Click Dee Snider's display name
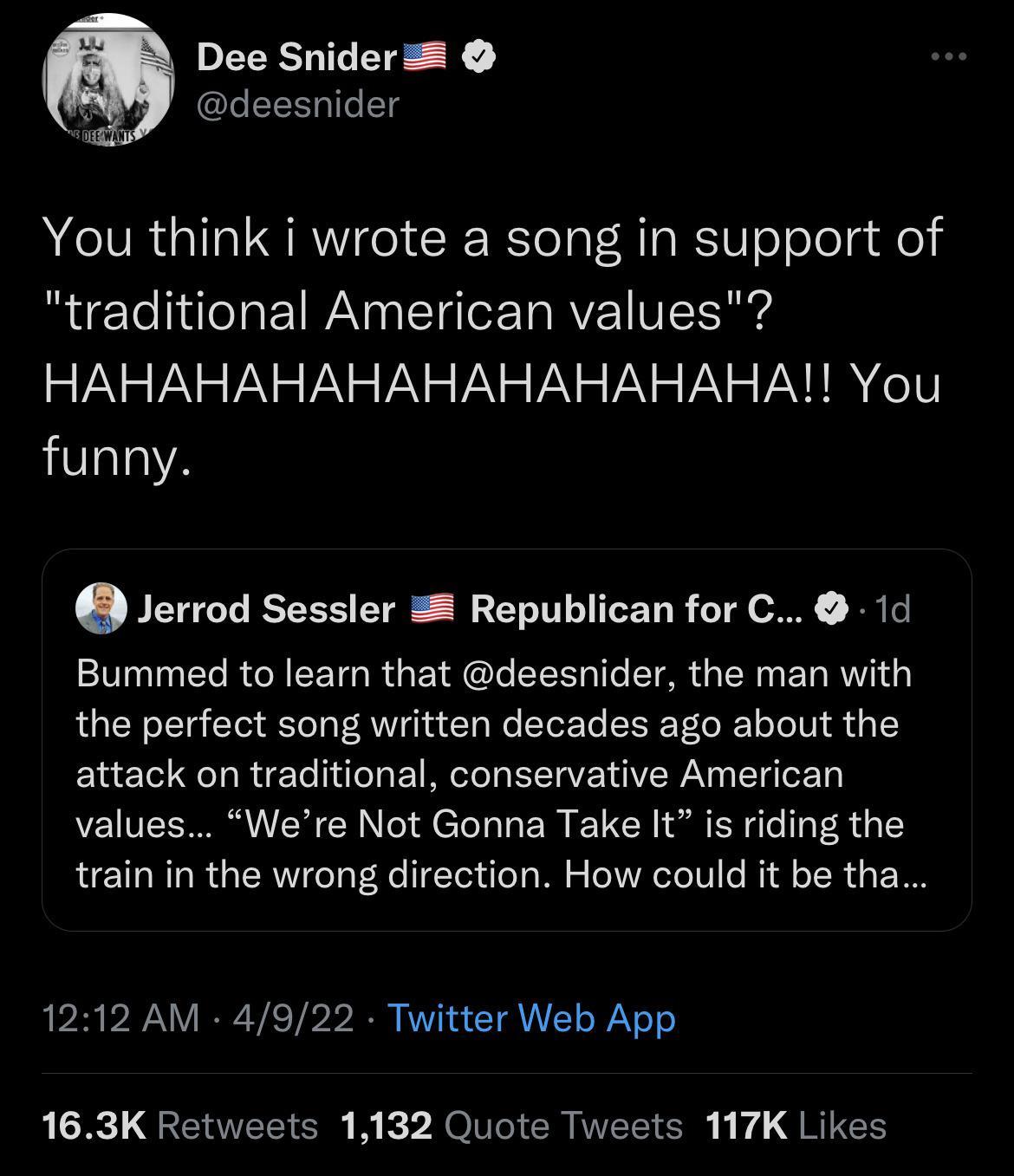 coord(295,56)
